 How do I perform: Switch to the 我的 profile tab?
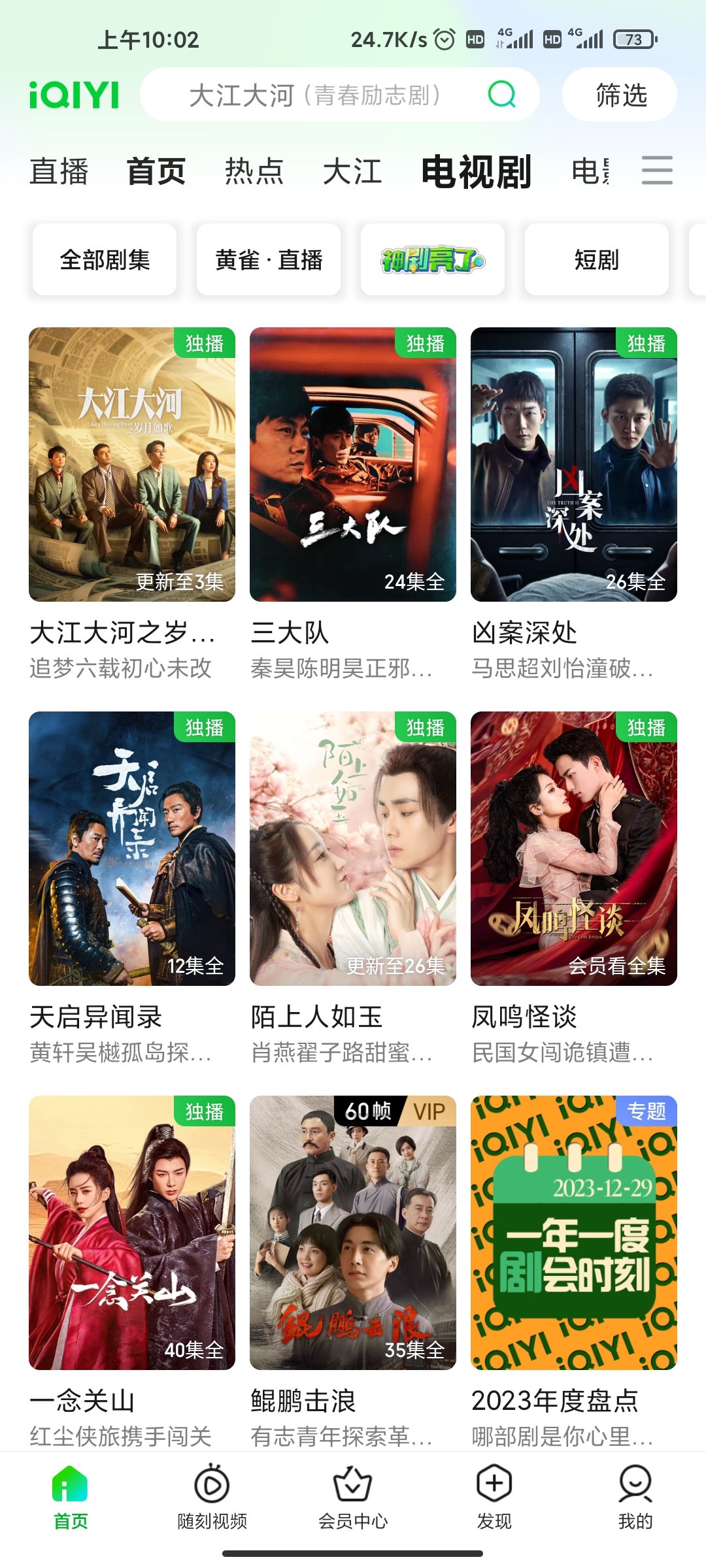click(x=635, y=1495)
